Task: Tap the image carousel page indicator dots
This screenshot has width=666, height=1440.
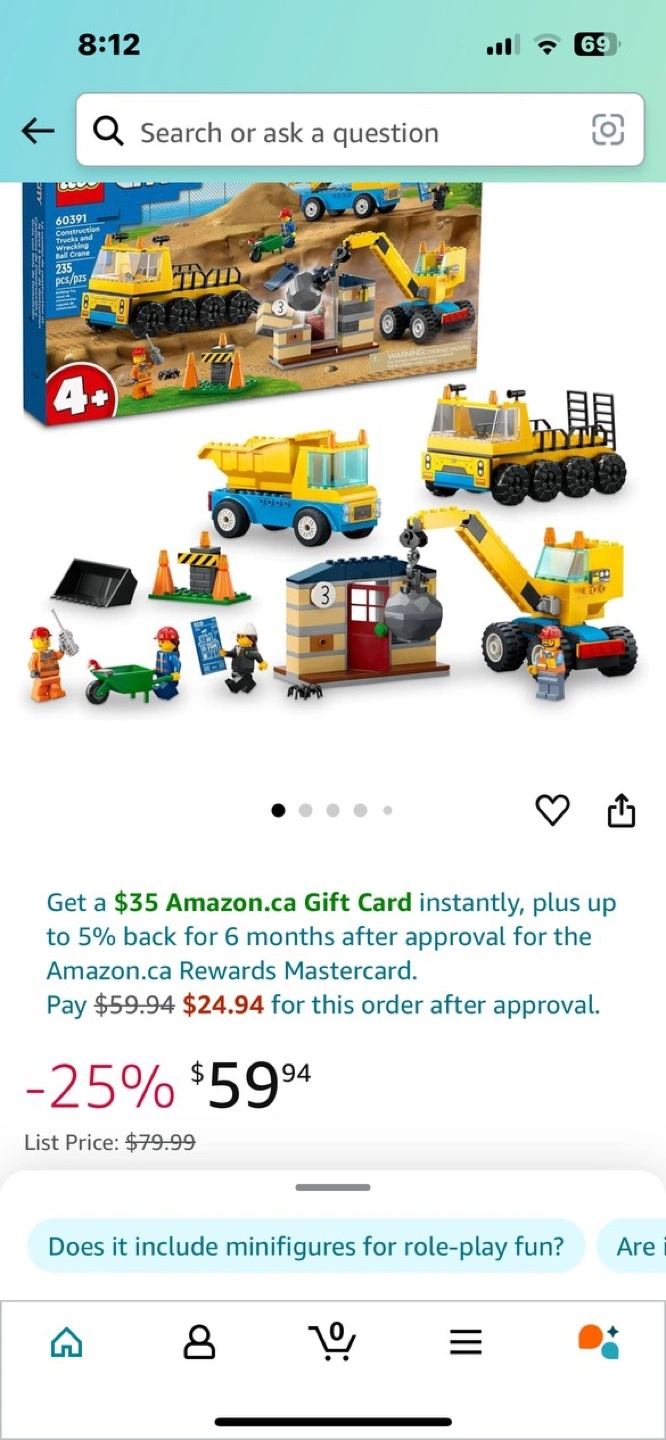Action: point(333,810)
